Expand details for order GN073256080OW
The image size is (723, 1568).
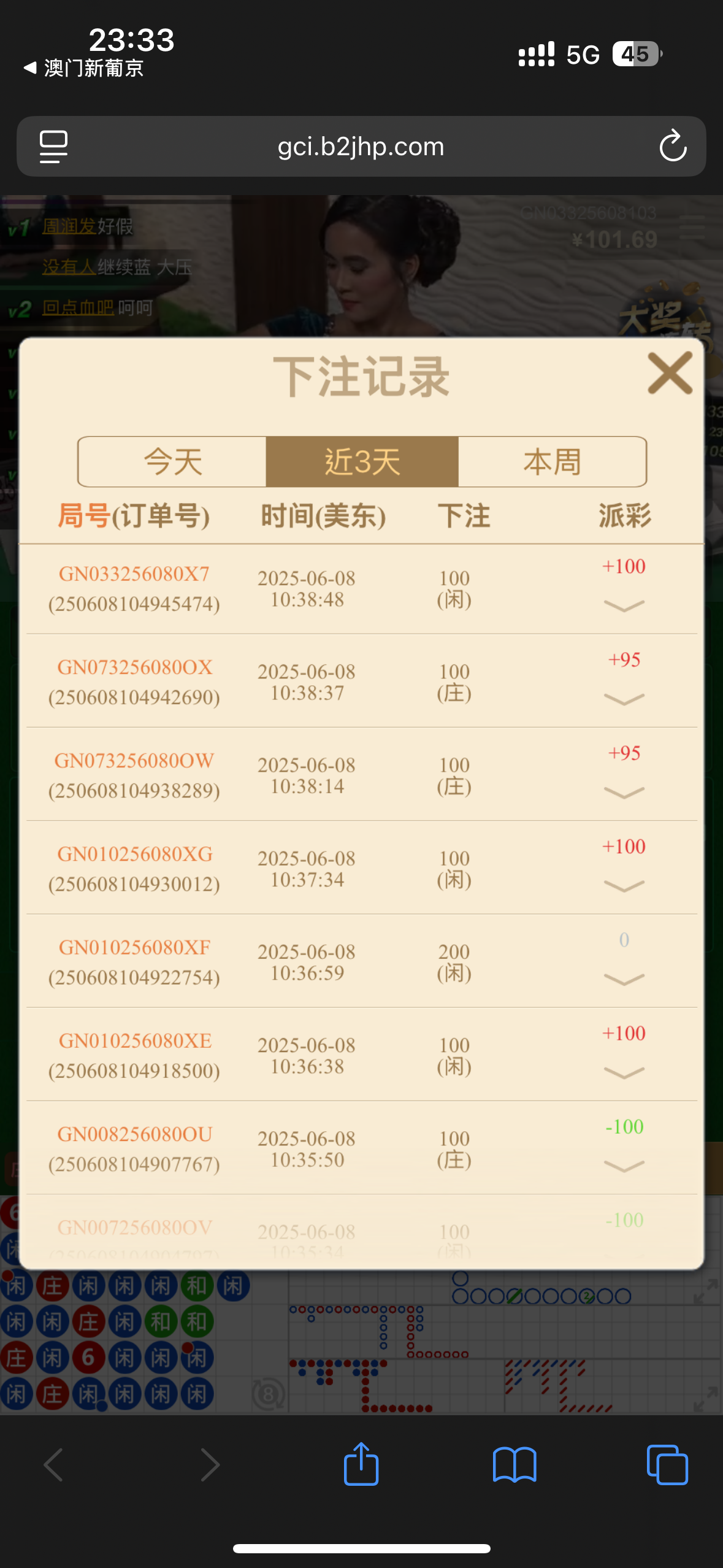pyautogui.click(x=624, y=793)
